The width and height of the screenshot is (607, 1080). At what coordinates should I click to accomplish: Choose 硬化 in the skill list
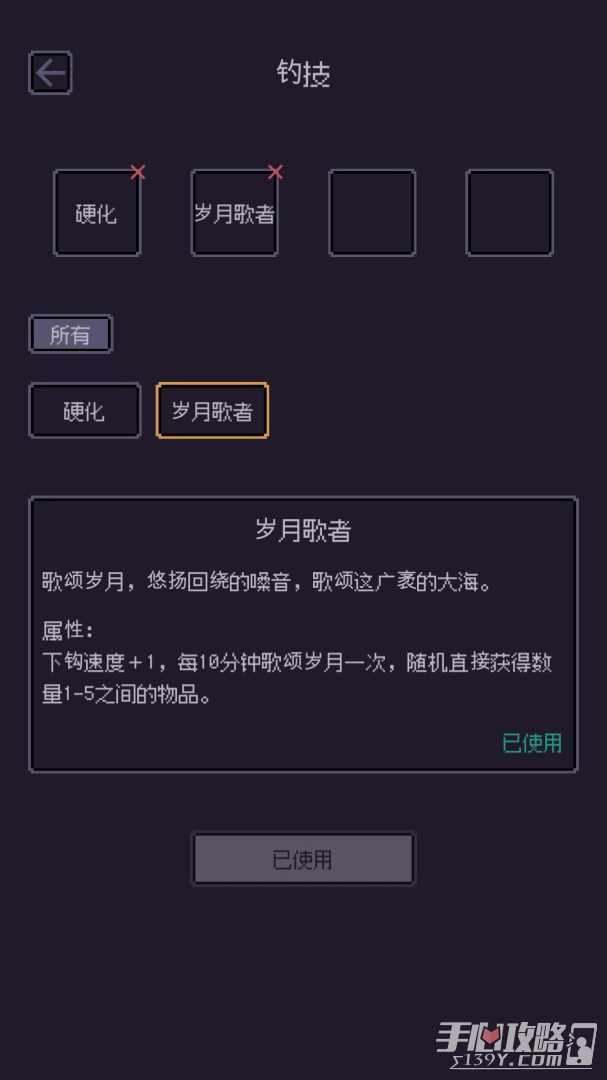point(85,411)
